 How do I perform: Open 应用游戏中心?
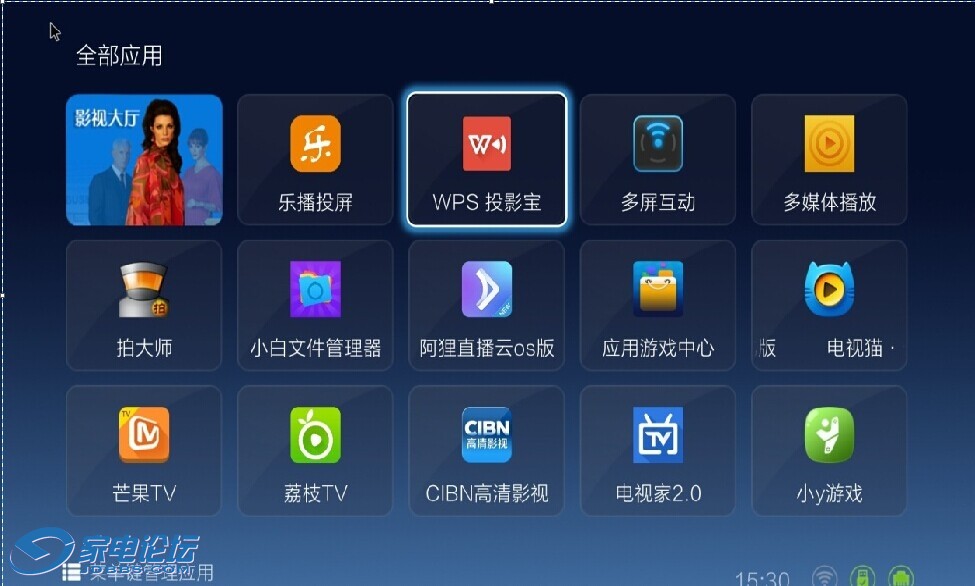658,305
